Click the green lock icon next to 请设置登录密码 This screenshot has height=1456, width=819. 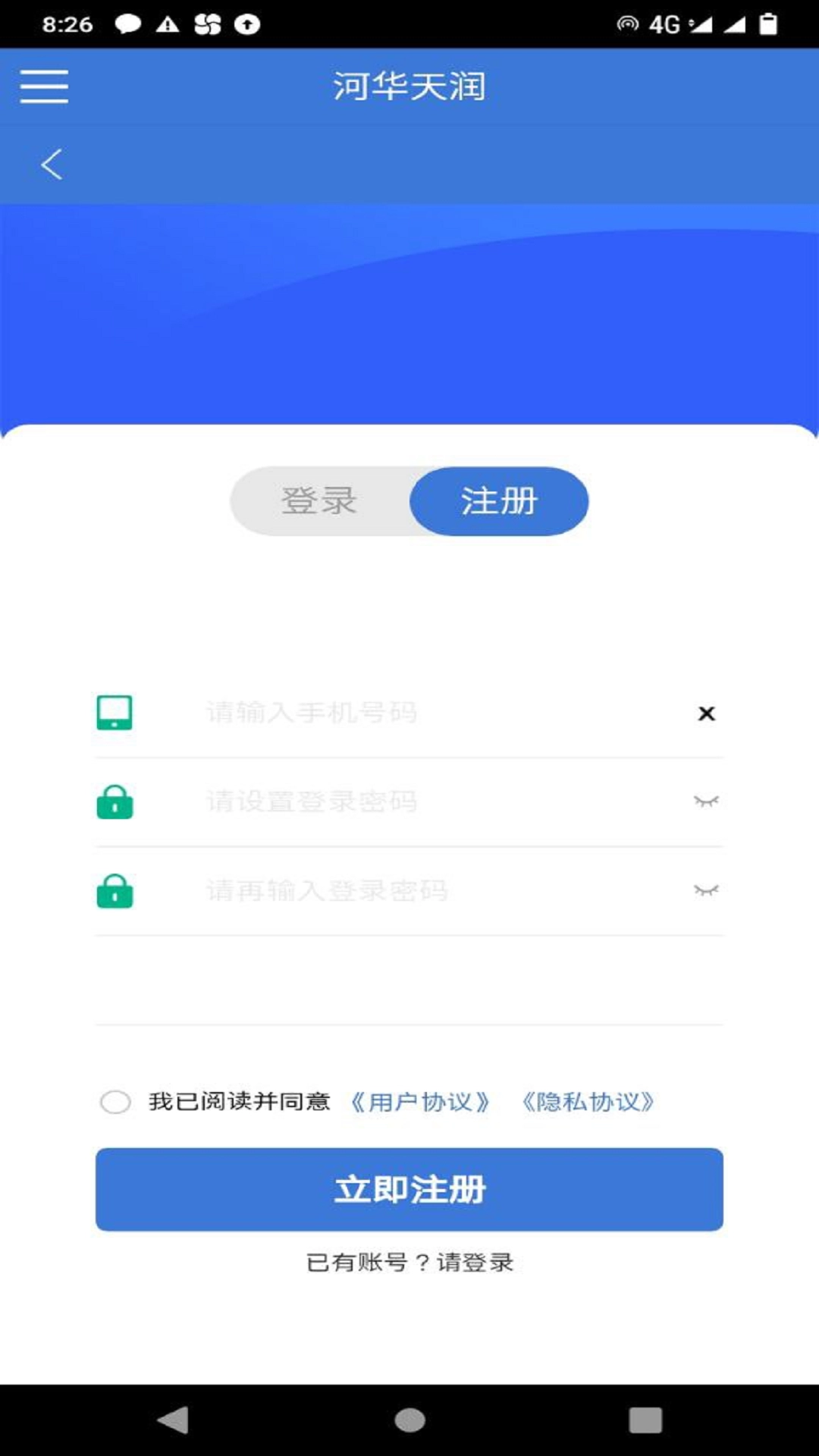coord(115,802)
